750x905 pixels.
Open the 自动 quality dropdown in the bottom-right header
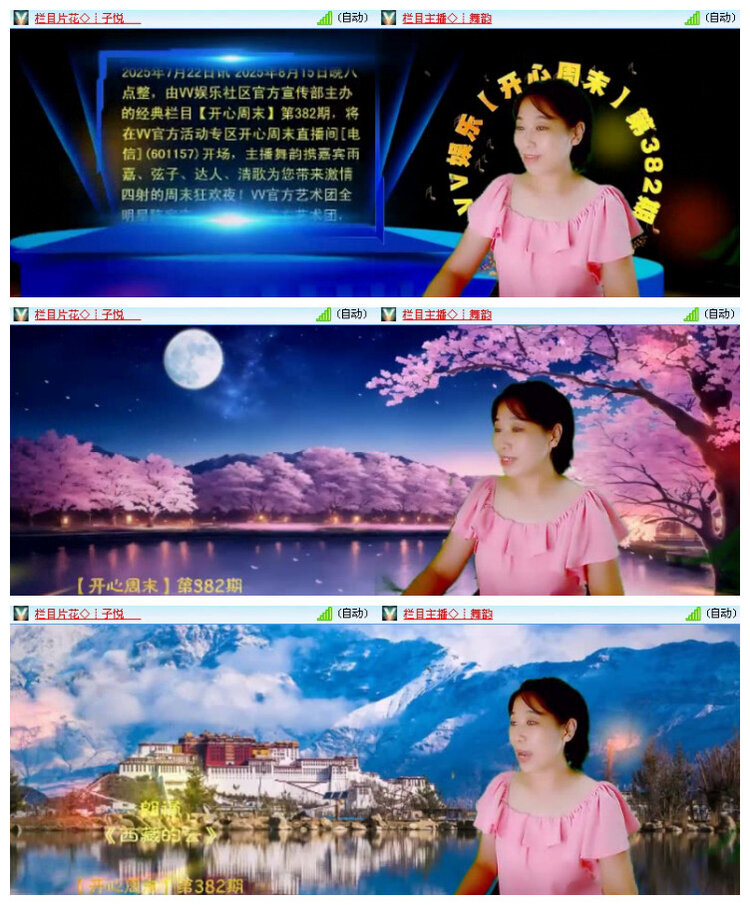(x=722, y=614)
